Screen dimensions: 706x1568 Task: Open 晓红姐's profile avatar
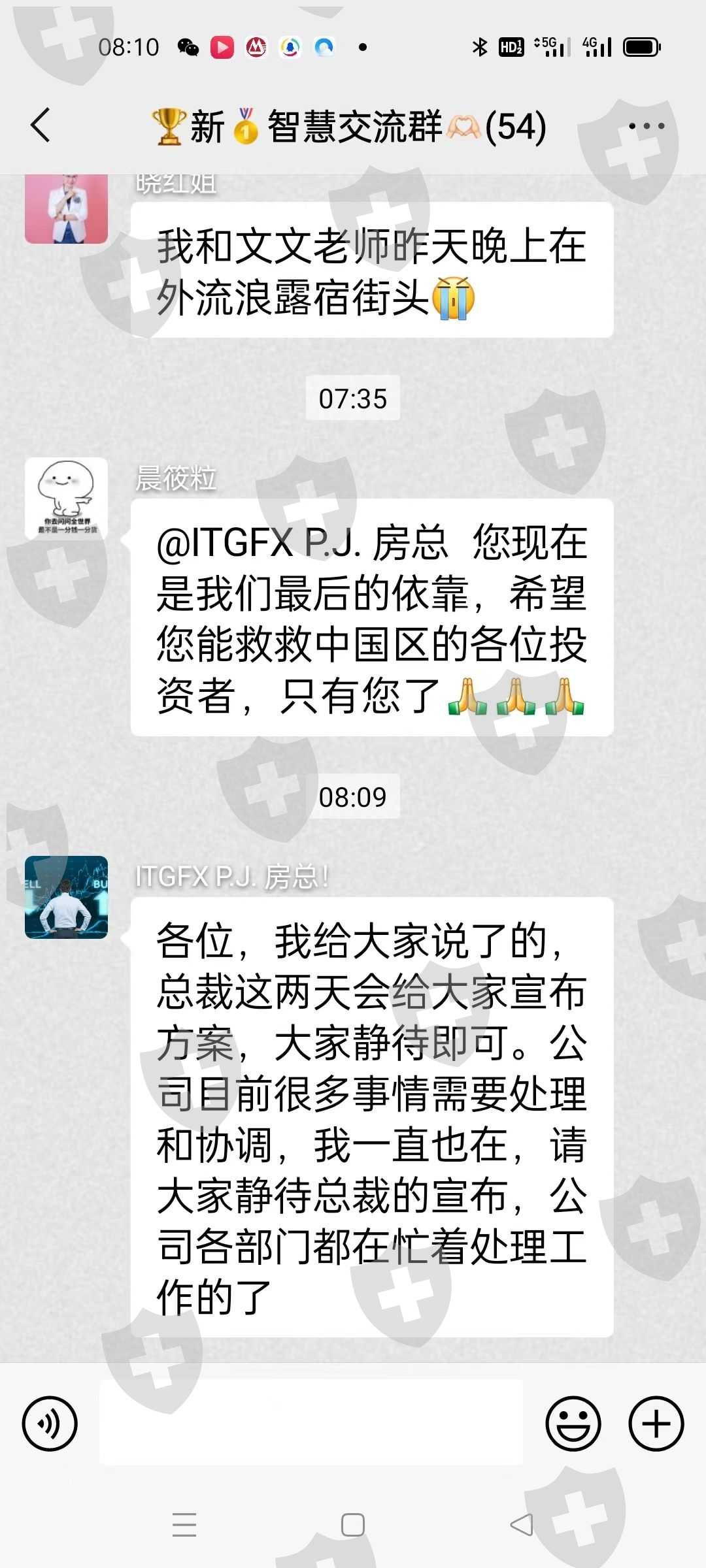[66, 209]
